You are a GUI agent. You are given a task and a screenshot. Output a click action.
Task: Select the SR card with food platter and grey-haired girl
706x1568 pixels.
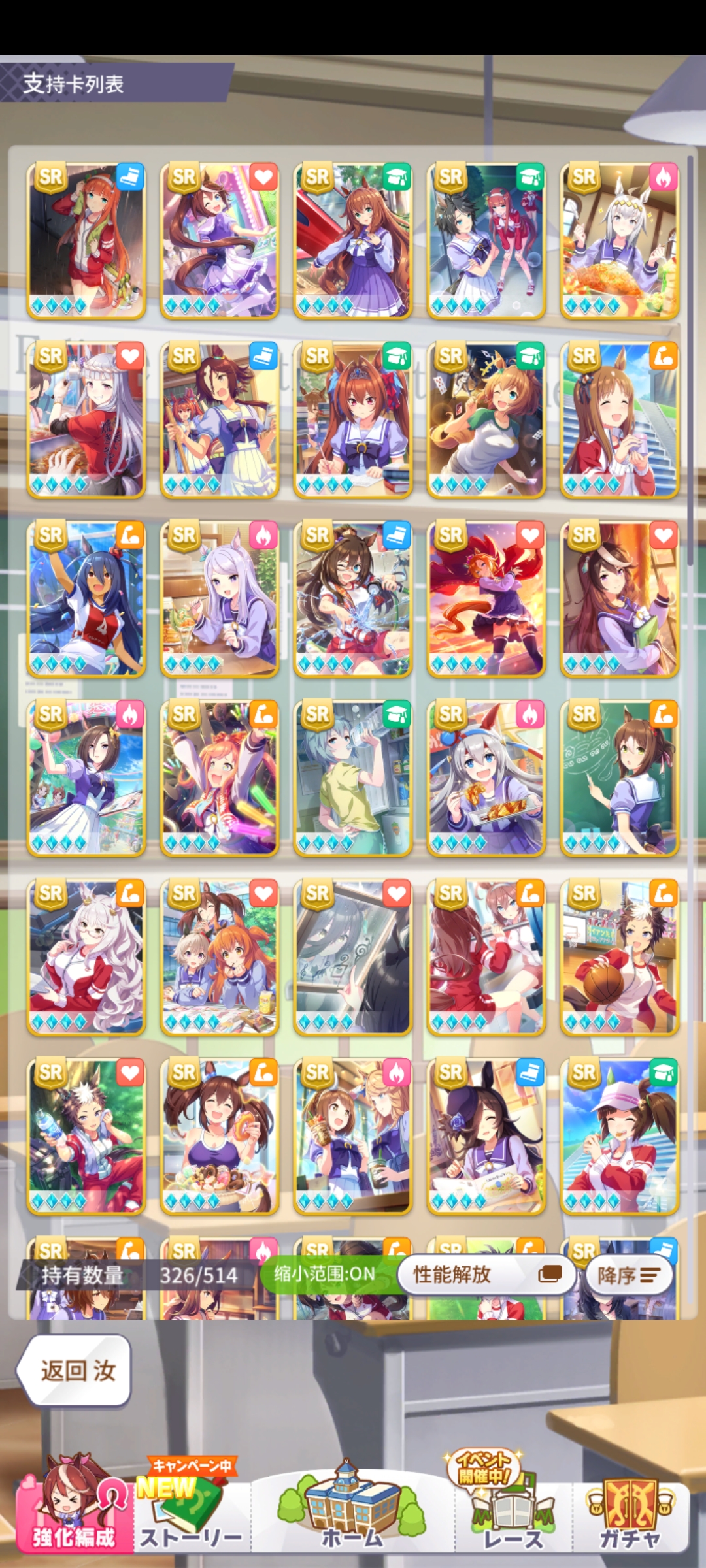click(619, 240)
